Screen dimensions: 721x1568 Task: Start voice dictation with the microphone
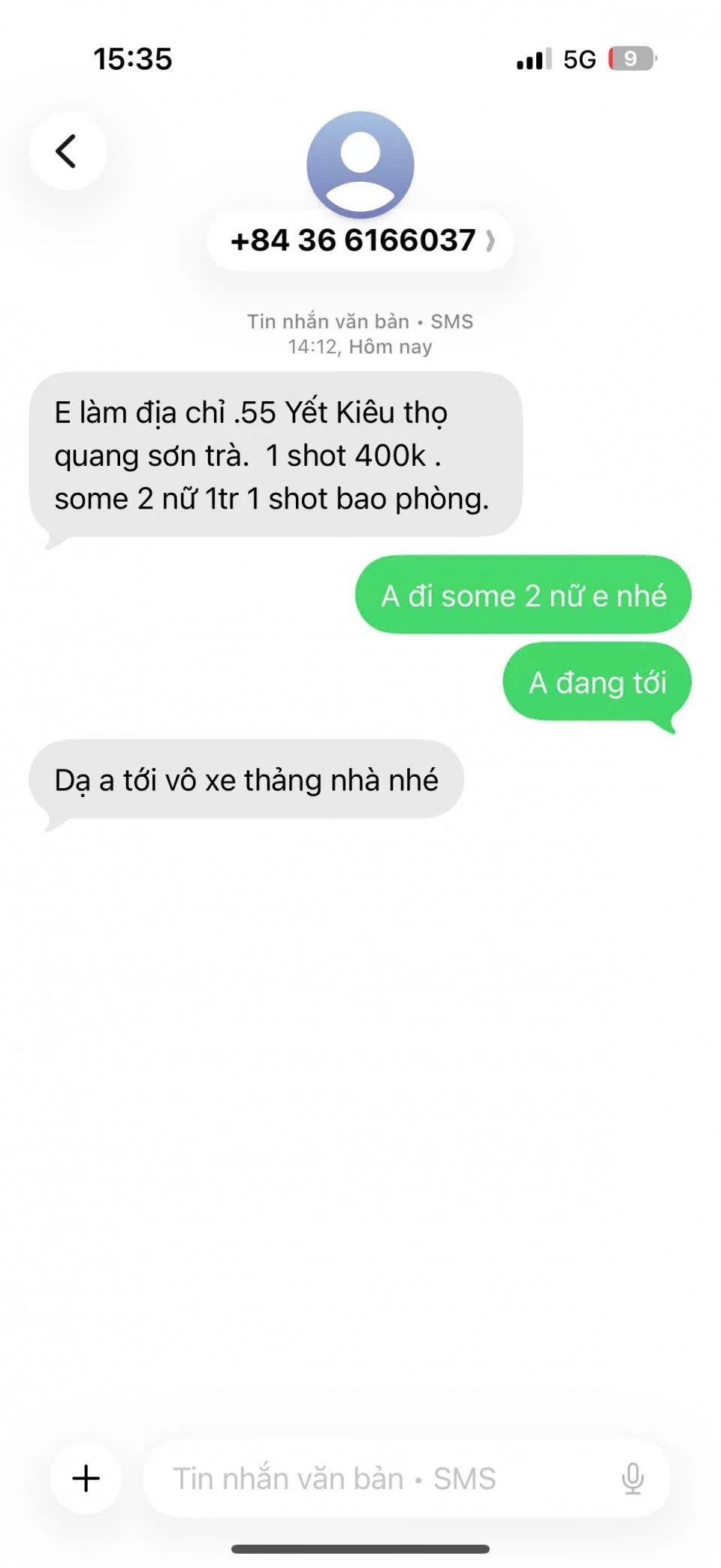(632, 1478)
